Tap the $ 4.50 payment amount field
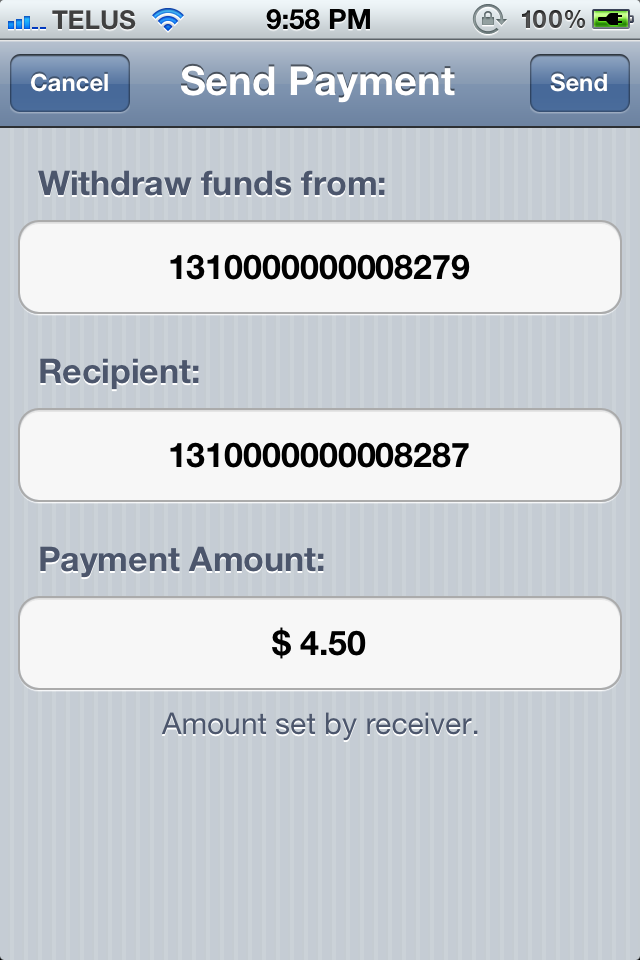 coord(320,643)
